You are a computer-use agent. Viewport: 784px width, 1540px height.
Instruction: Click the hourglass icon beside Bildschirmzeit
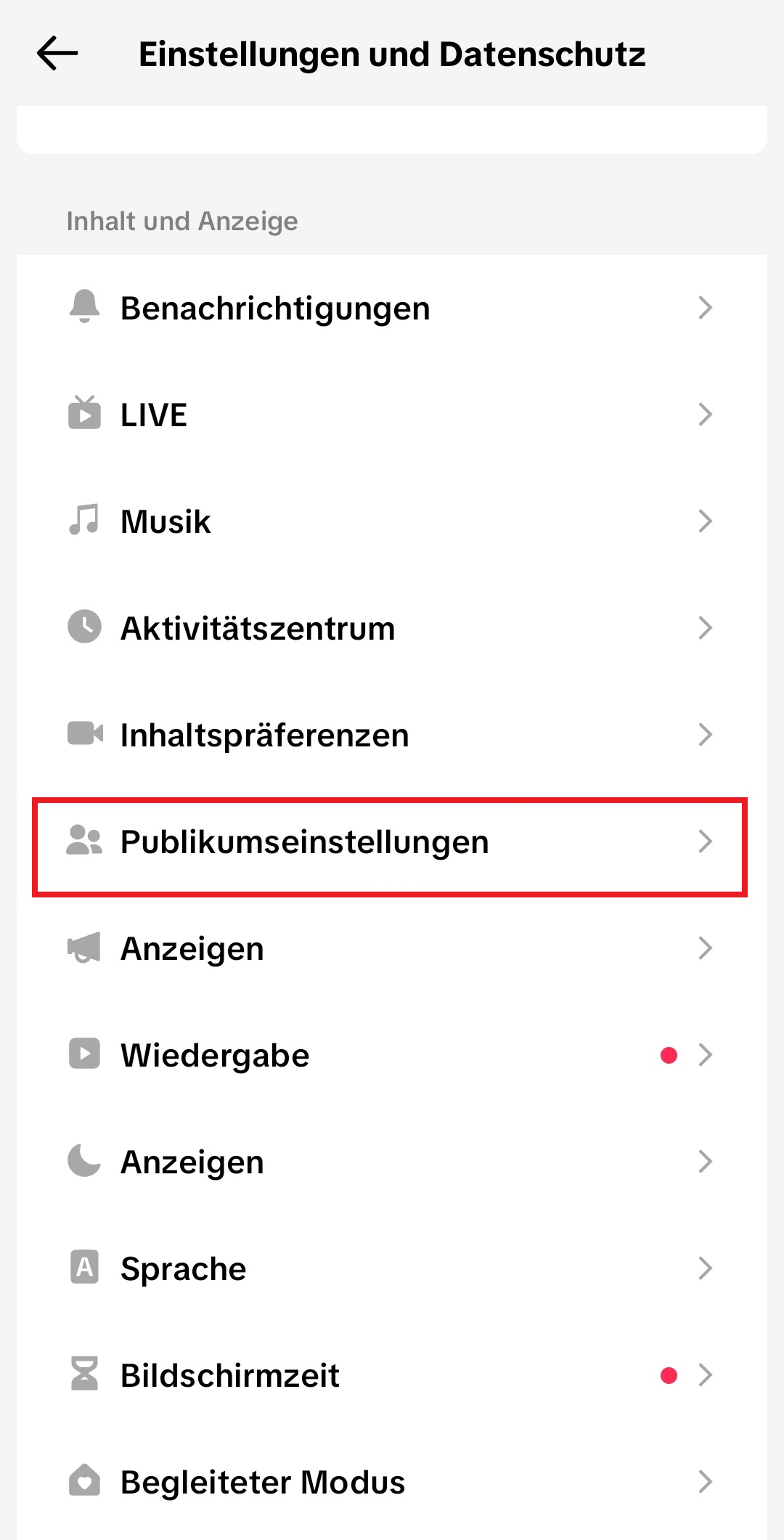click(85, 1374)
